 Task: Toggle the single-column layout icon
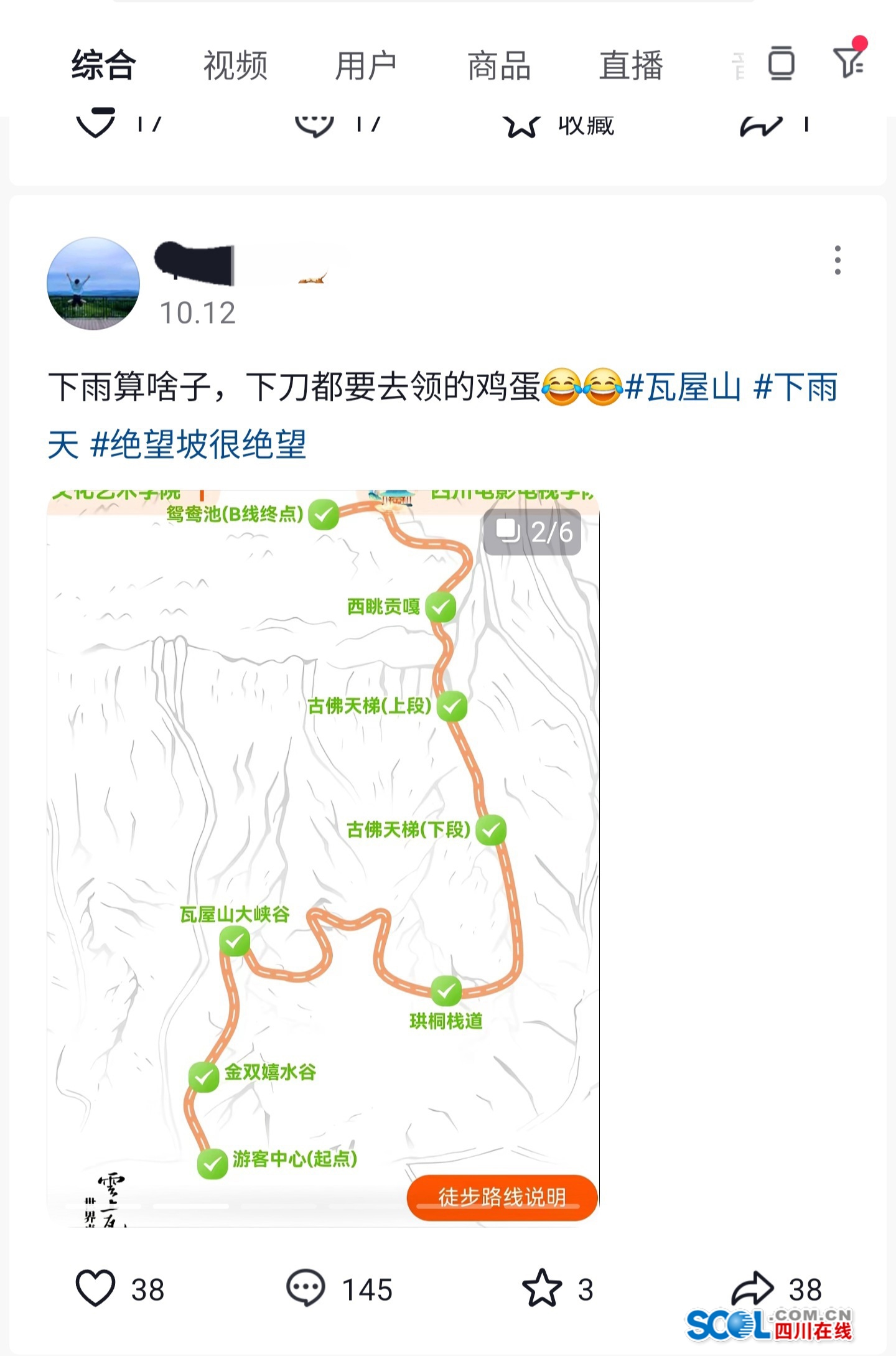tap(781, 63)
